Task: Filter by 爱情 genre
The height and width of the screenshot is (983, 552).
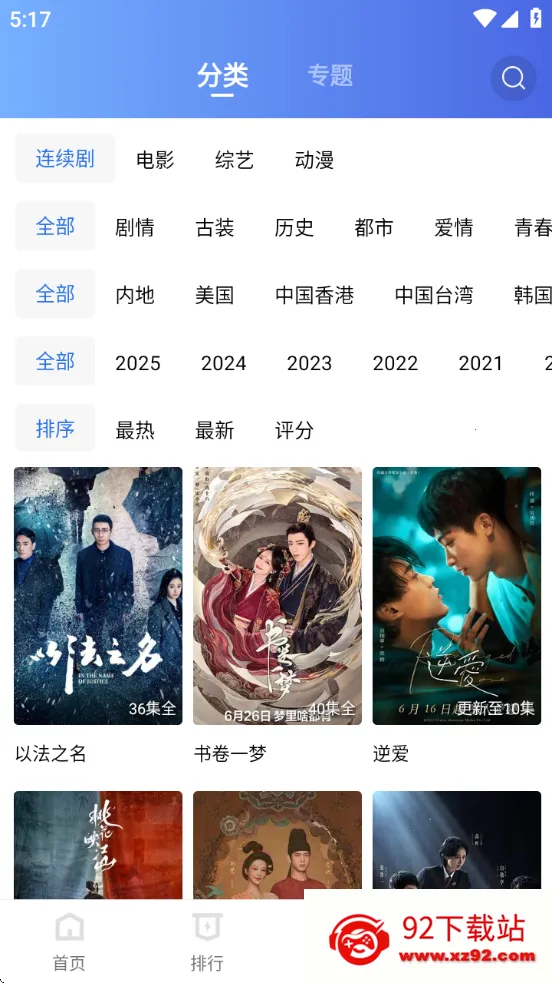Action: tap(453, 228)
